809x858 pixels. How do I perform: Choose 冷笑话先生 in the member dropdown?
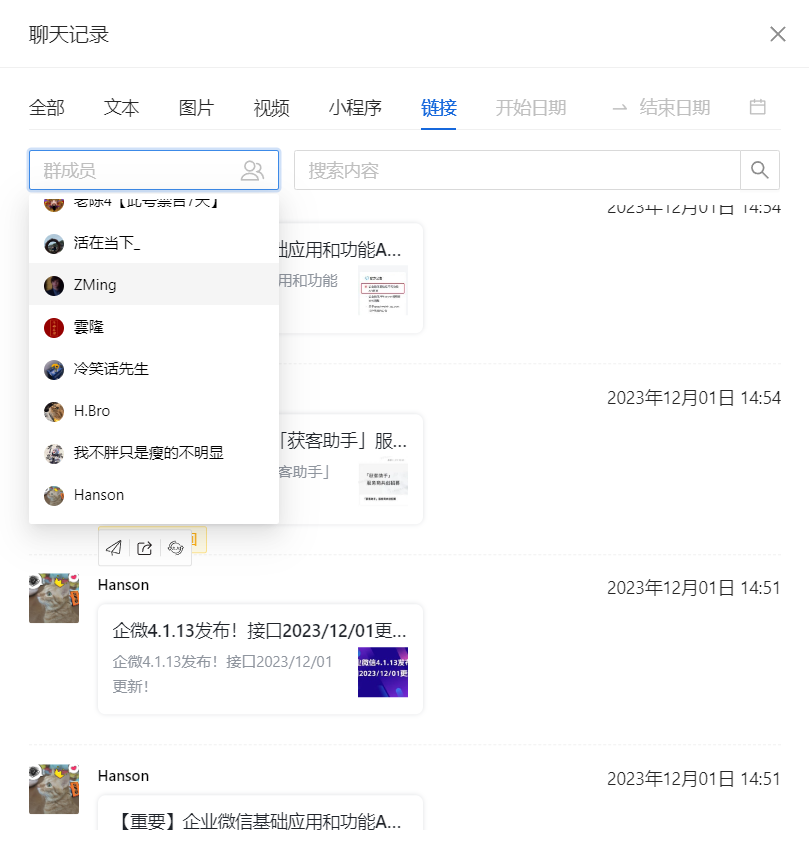(111, 369)
